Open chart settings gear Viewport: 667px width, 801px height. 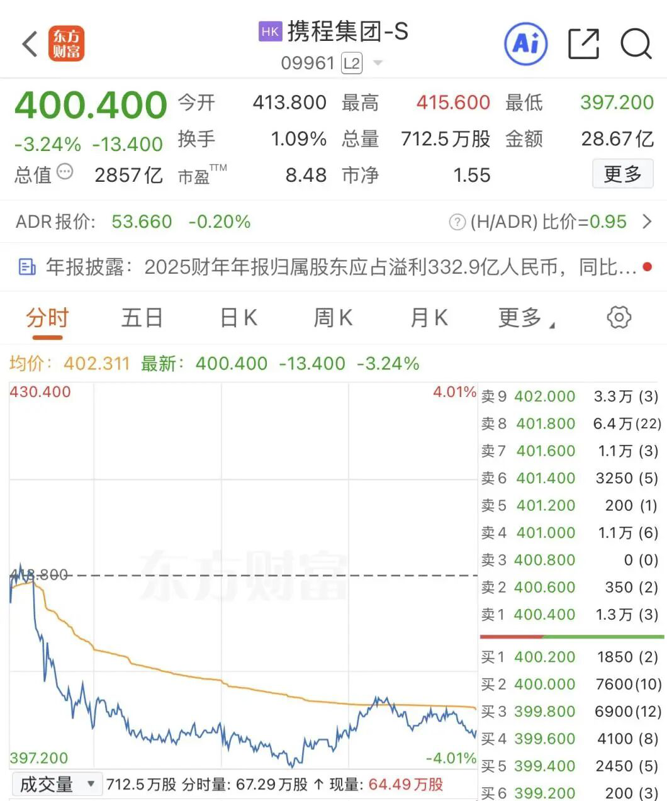[619, 318]
